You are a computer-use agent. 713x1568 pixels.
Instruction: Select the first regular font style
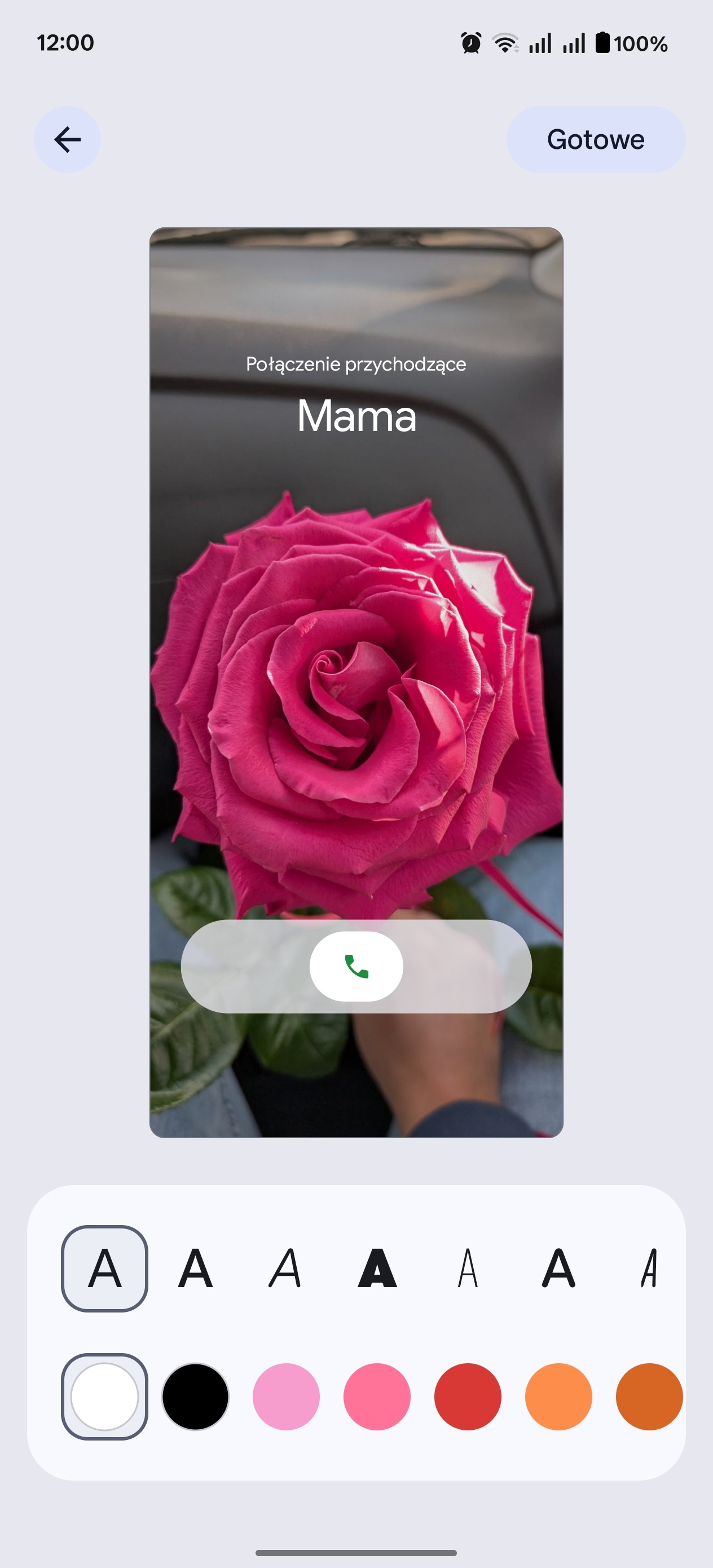[105, 1269]
